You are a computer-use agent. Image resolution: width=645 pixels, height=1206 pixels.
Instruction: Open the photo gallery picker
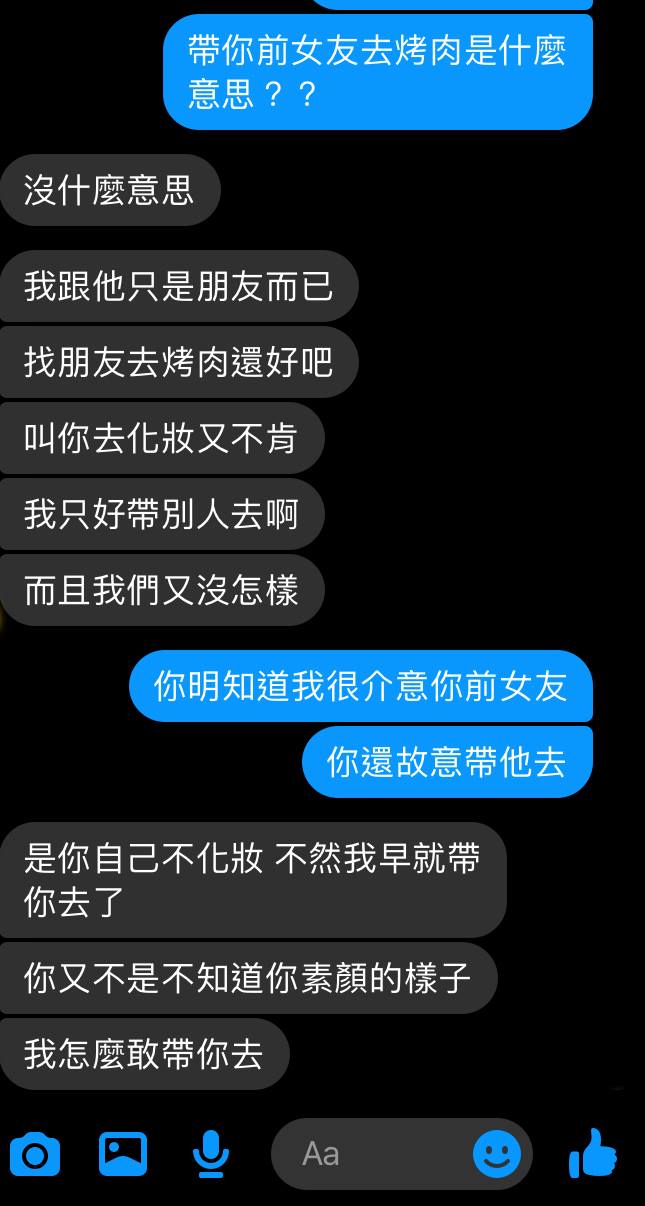coord(123,1154)
